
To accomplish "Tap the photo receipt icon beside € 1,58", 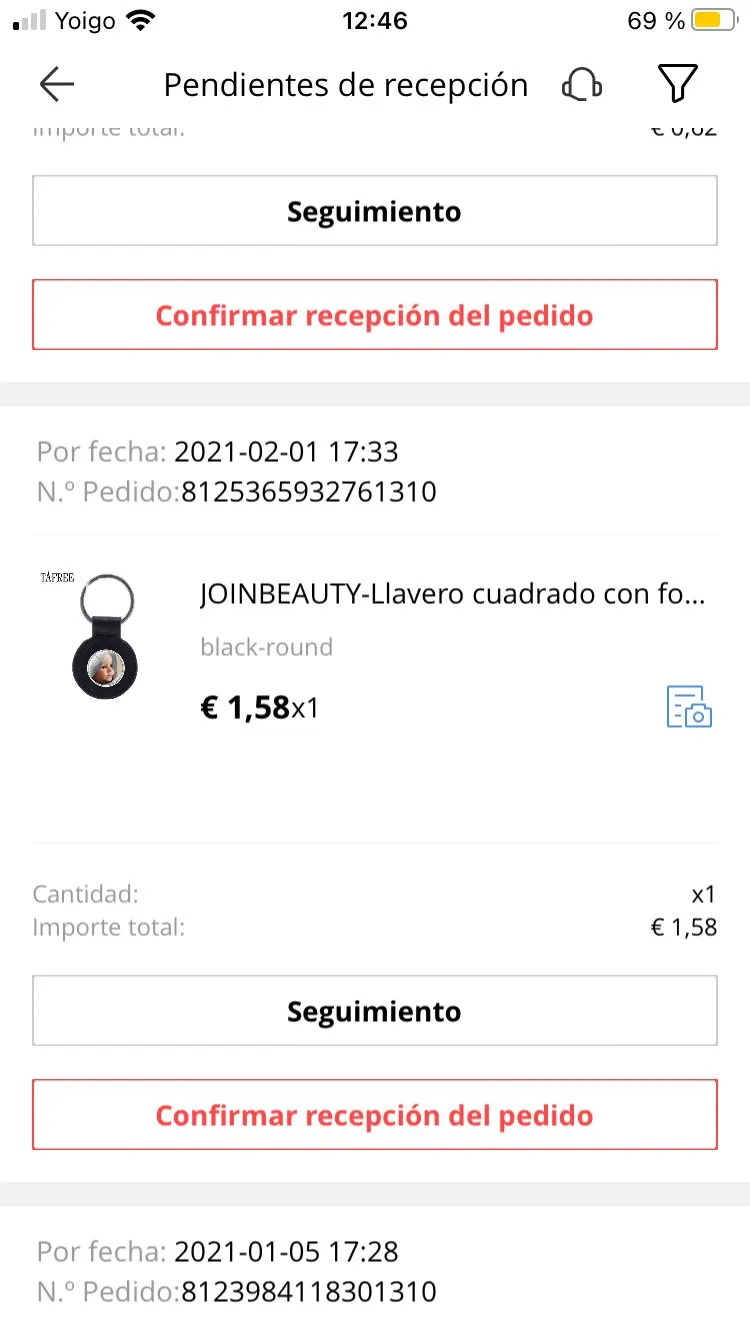I will 689,706.
